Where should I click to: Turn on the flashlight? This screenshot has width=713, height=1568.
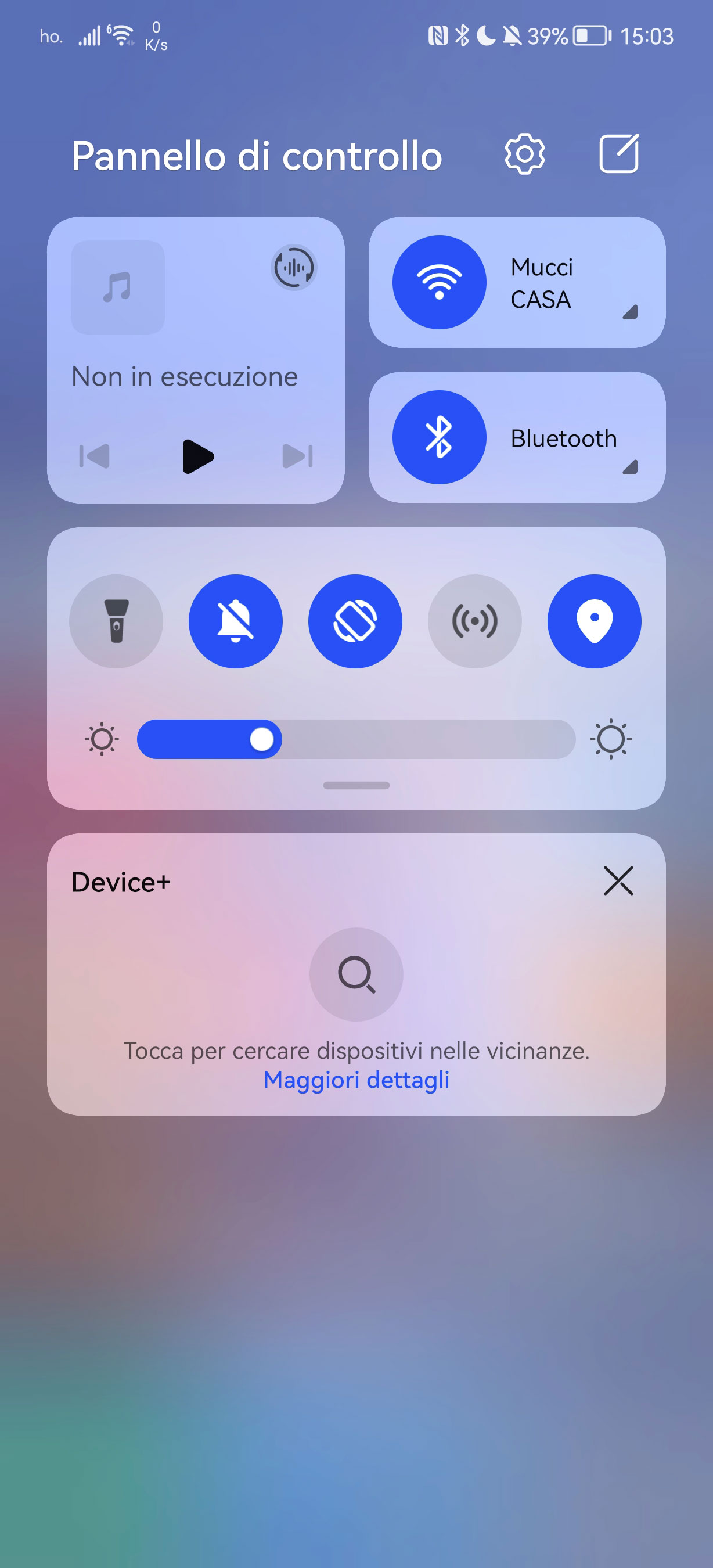tap(116, 621)
